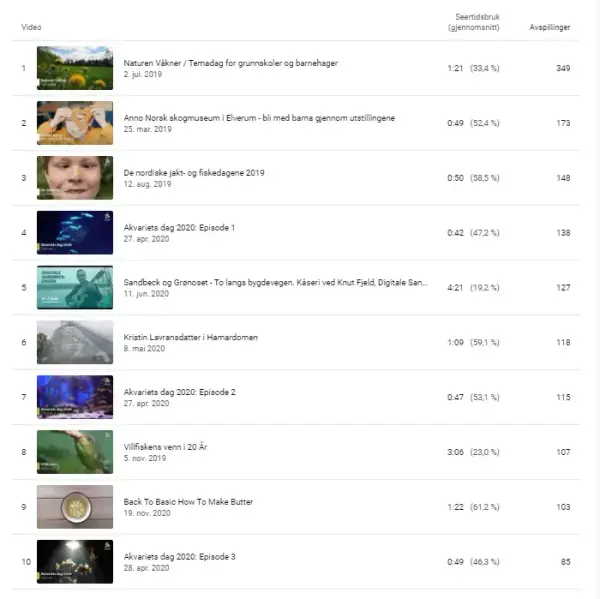Select Akvariets dag 2020: Episode 3
The width and height of the screenshot is (600, 599).
point(179,556)
